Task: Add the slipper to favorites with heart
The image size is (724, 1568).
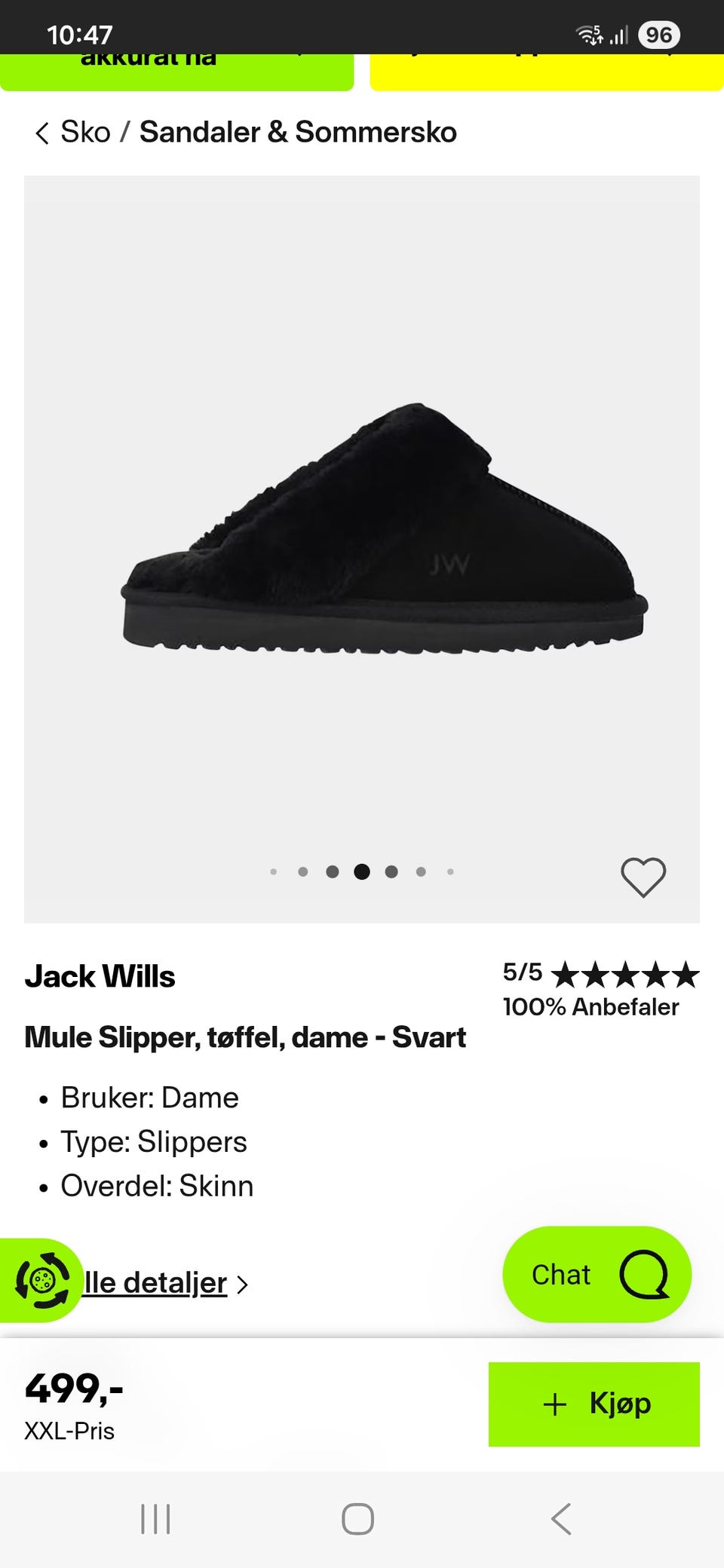Action: 643,877
